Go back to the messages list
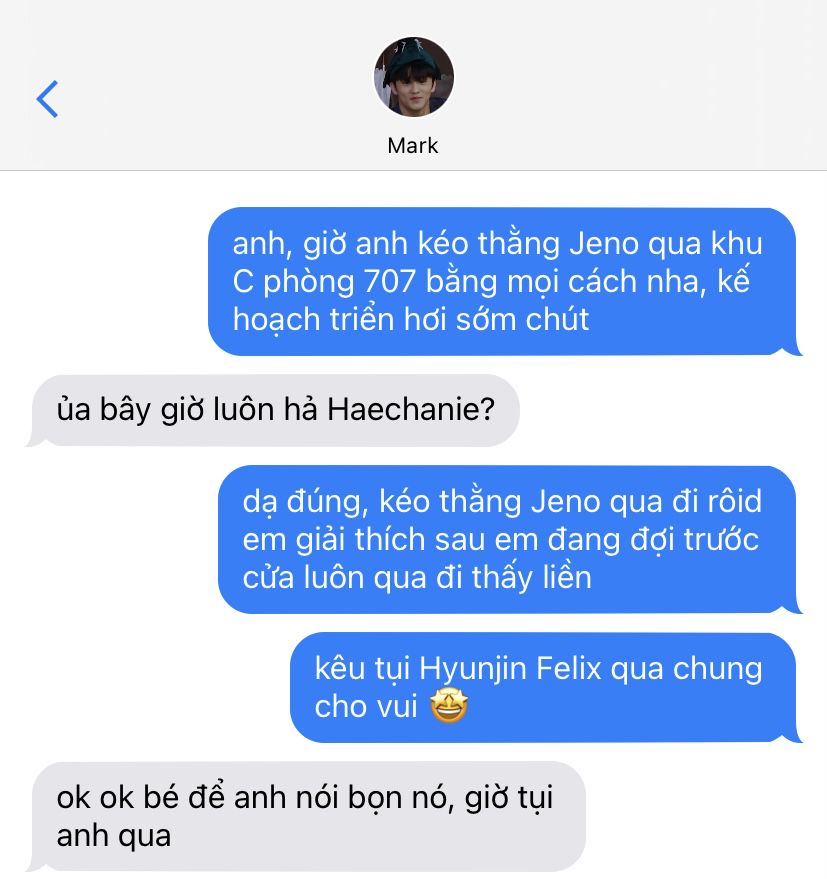 [47, 98]
